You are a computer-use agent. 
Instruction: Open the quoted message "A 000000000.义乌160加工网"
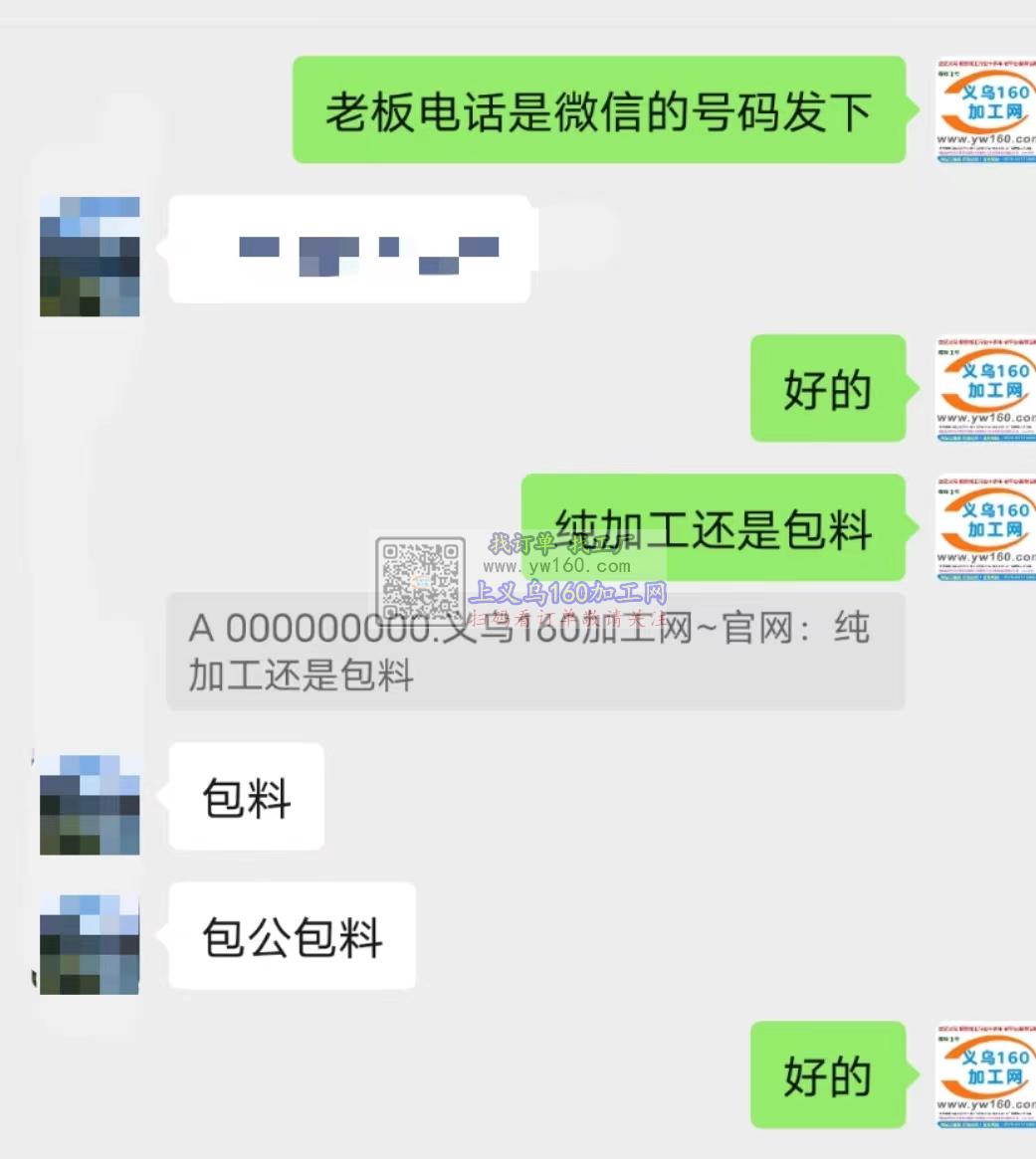(x=534, y=652)
